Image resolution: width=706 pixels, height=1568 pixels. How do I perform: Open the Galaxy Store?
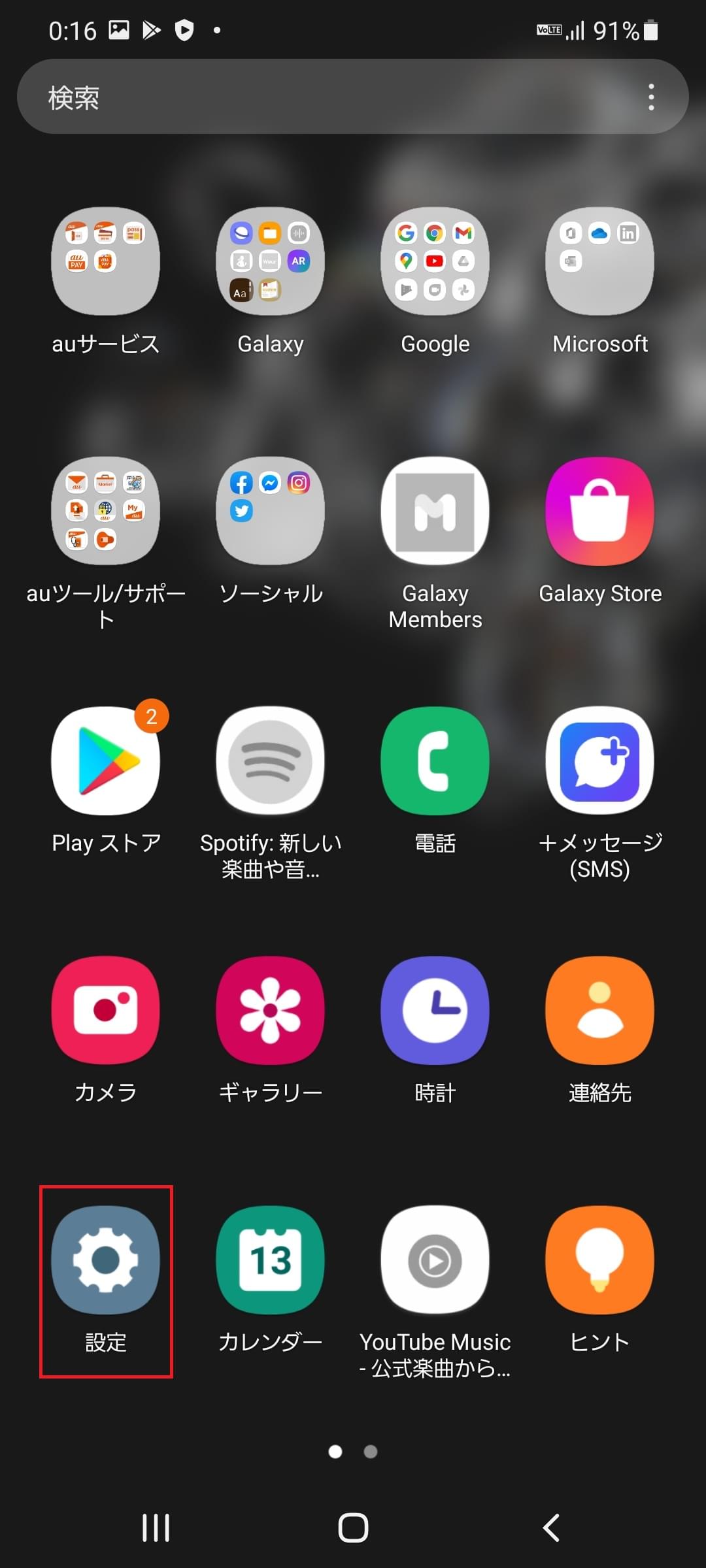click(599, 512)
